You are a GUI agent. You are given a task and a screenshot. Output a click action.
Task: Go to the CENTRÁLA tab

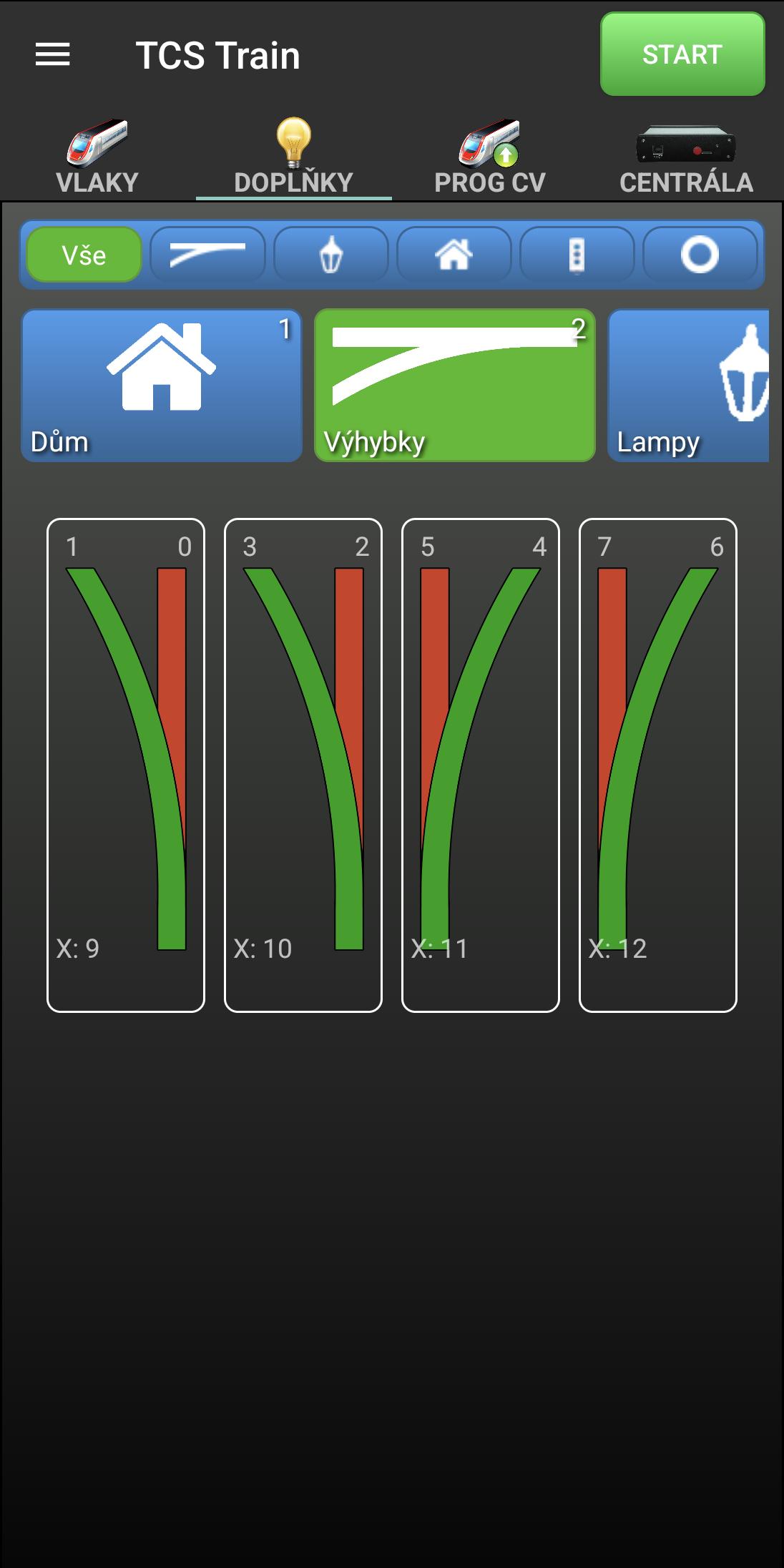[686, 157]
